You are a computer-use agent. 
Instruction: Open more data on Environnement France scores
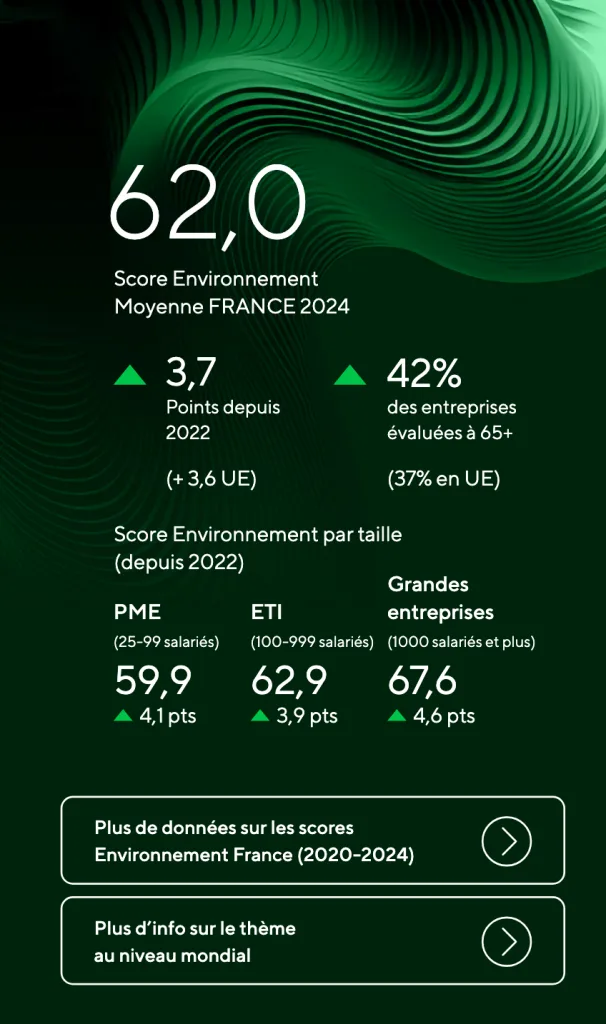point(312,841)
